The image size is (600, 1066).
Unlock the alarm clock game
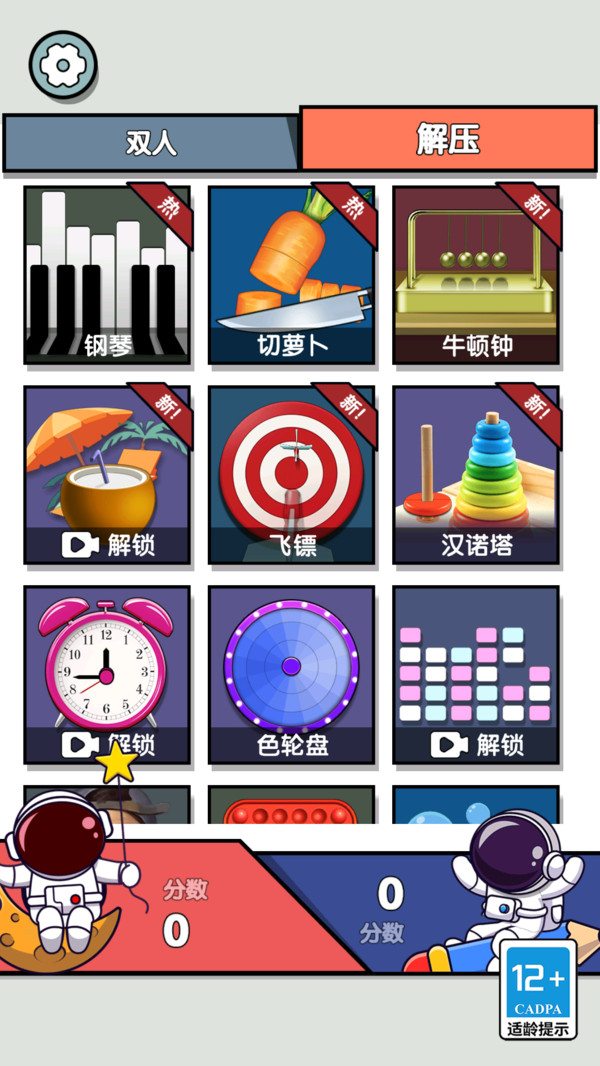point(107,675)
